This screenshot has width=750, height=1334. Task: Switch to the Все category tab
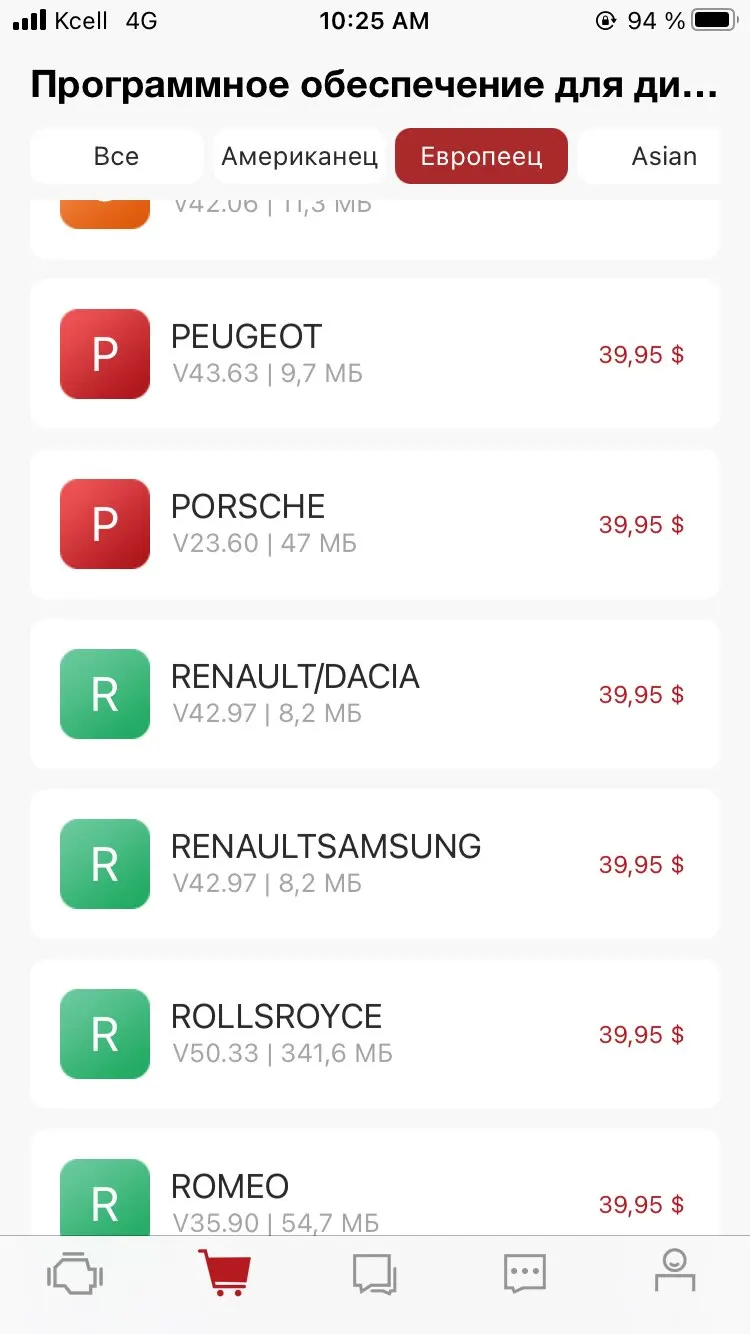coord(116,157)
